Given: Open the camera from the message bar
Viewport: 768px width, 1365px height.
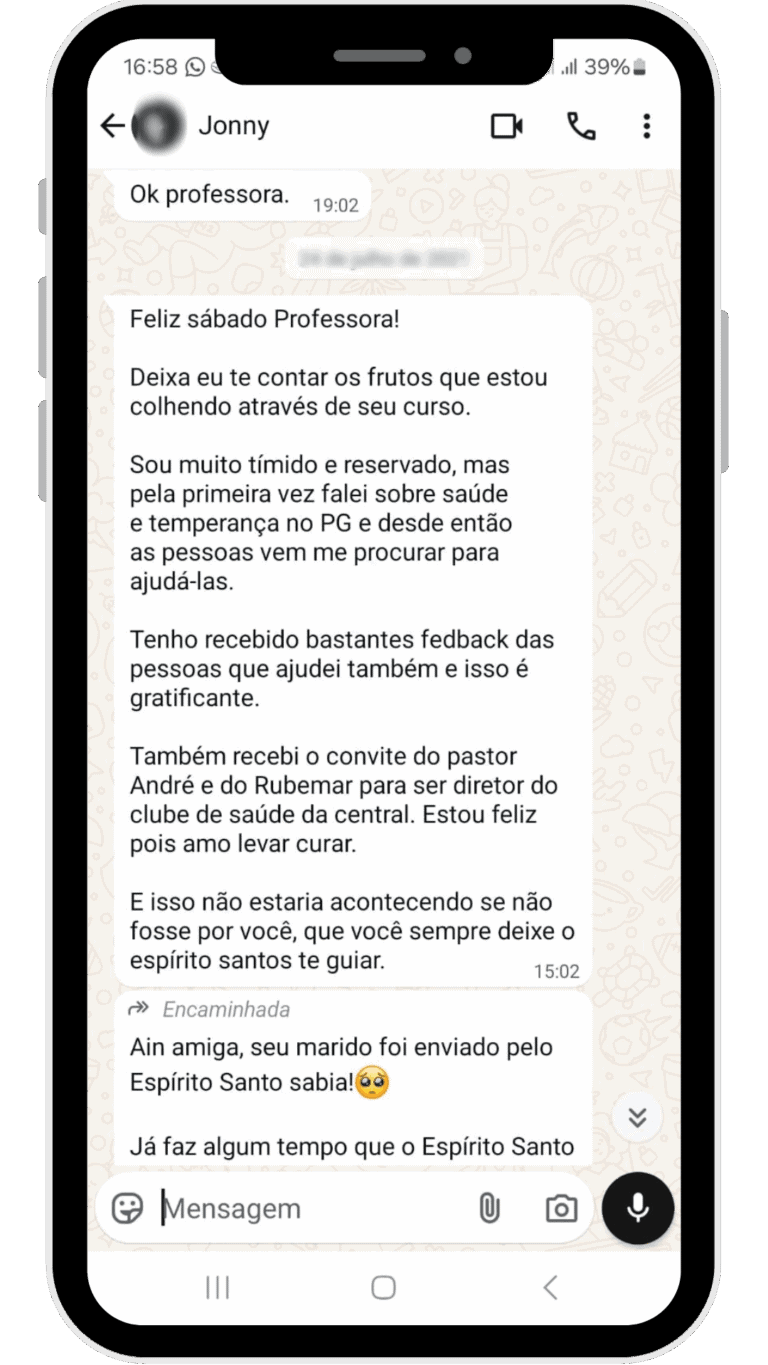Looking at the screenshot, I should (x=561, y=1208).
